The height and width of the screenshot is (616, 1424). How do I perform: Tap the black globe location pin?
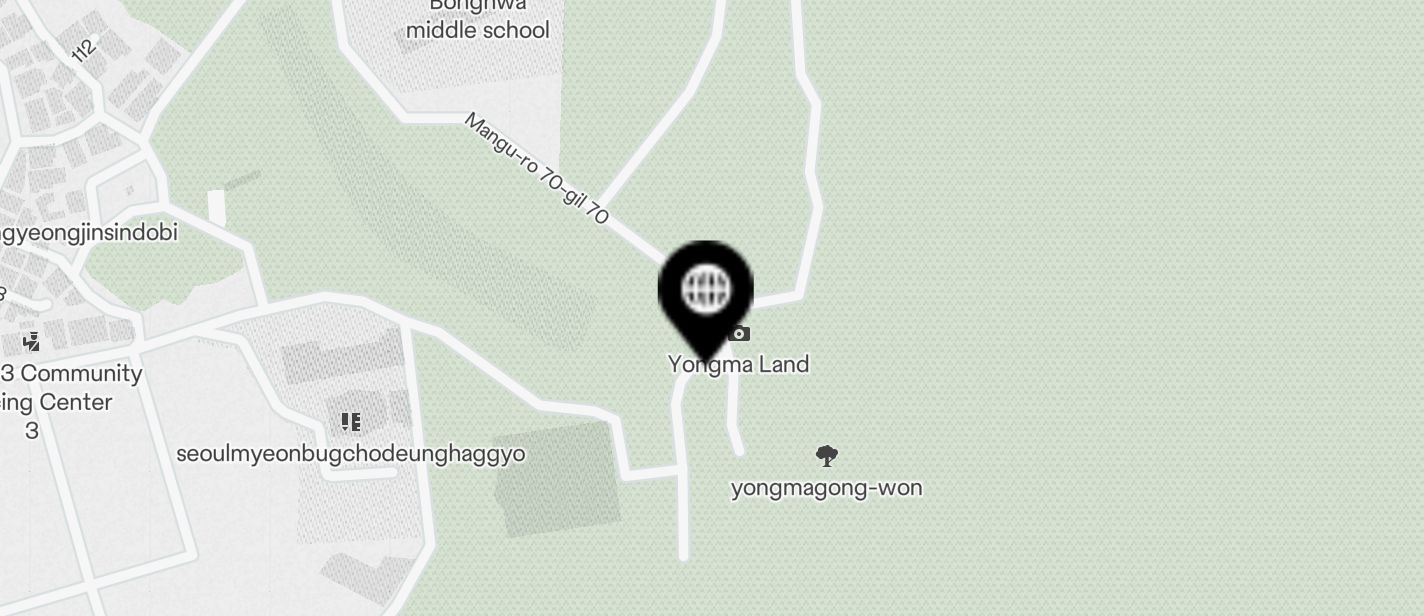click(x=705, y=291)
